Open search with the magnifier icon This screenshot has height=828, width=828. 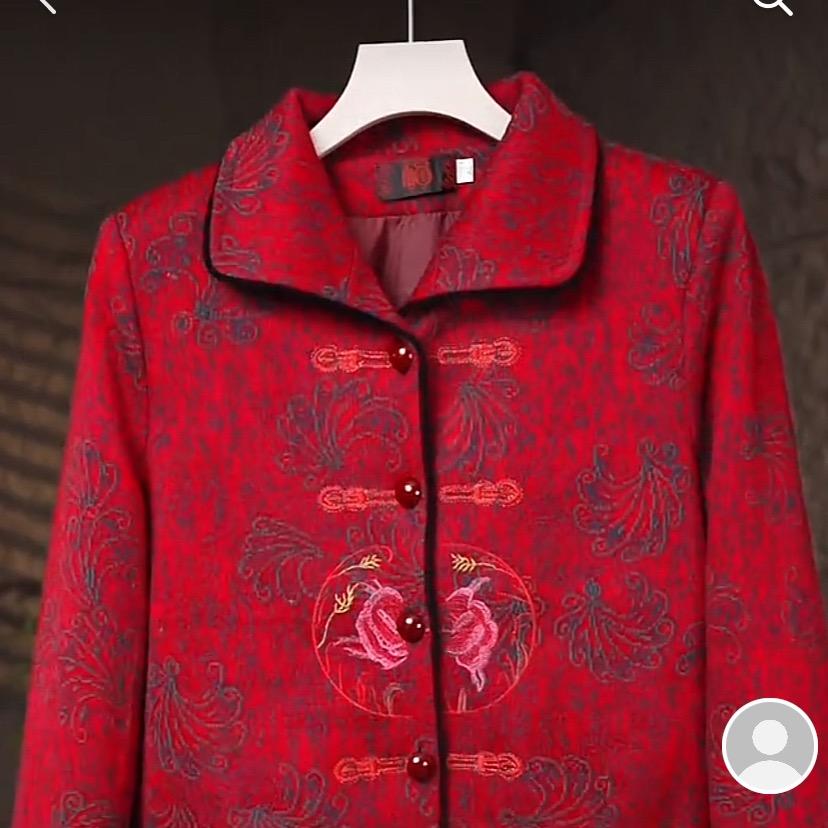[773, 4]
